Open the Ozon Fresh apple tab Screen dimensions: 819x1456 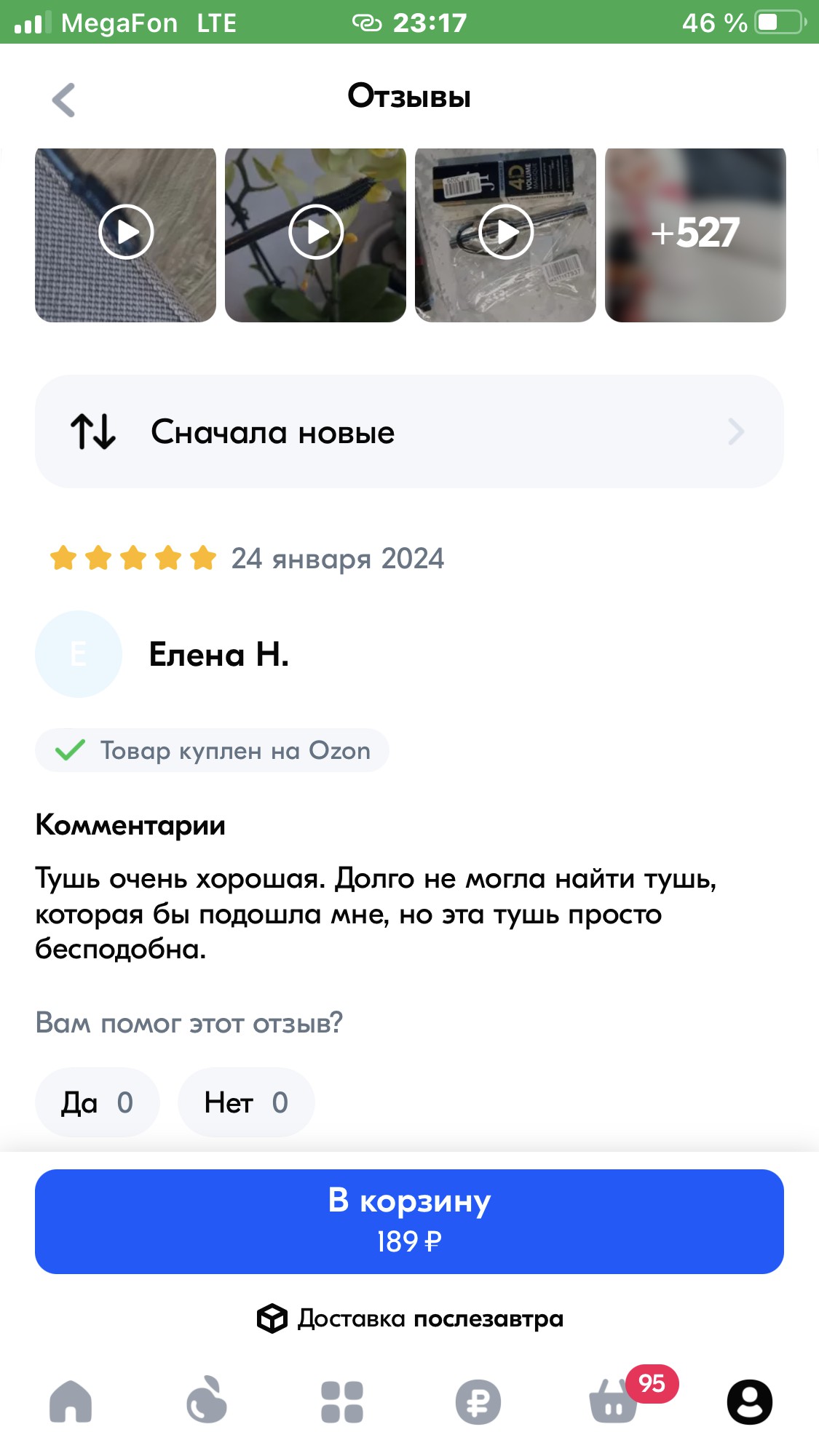click(x=207, y=1400)
